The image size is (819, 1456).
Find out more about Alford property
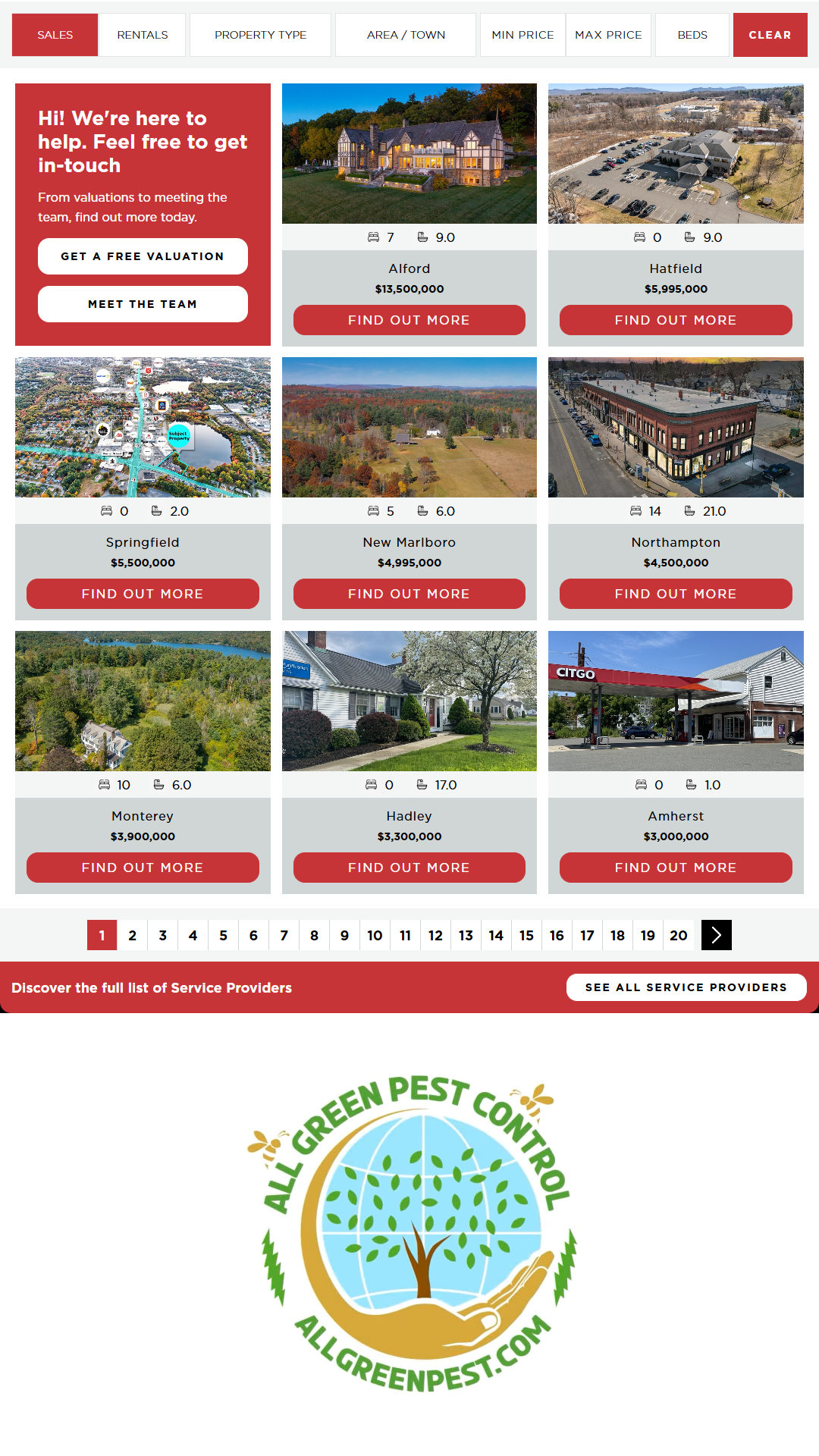tap(409, 320)
